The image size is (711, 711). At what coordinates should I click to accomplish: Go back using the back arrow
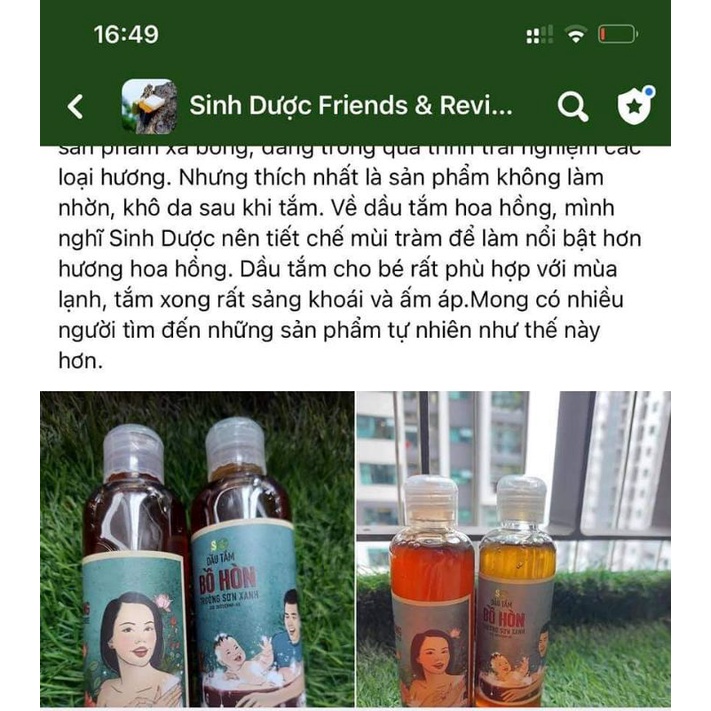[75, 107]
